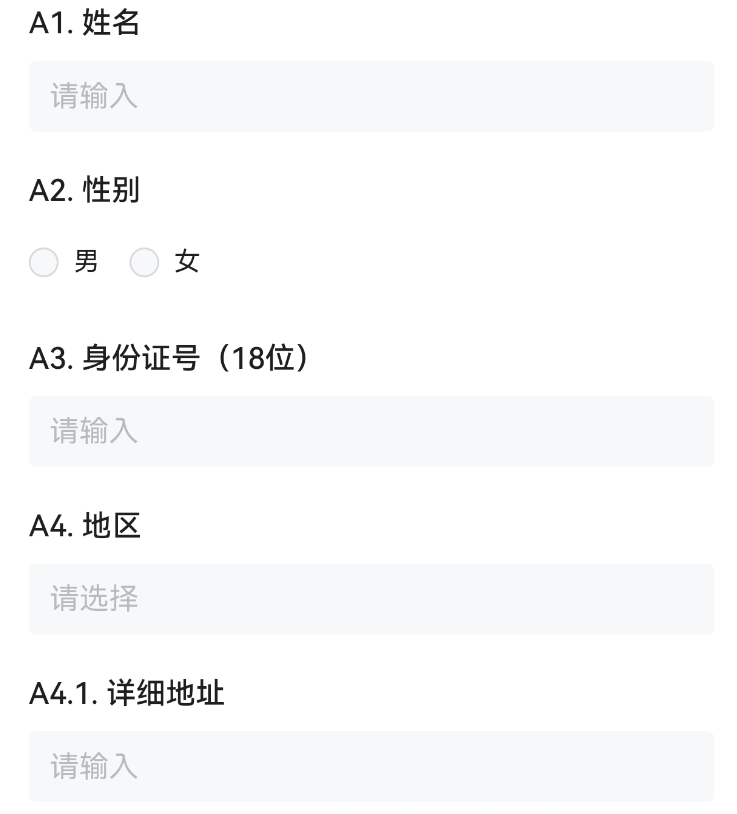Open the 地区 picker
Image resolution: width=737 pixels, height=814 pixels.
371,599
